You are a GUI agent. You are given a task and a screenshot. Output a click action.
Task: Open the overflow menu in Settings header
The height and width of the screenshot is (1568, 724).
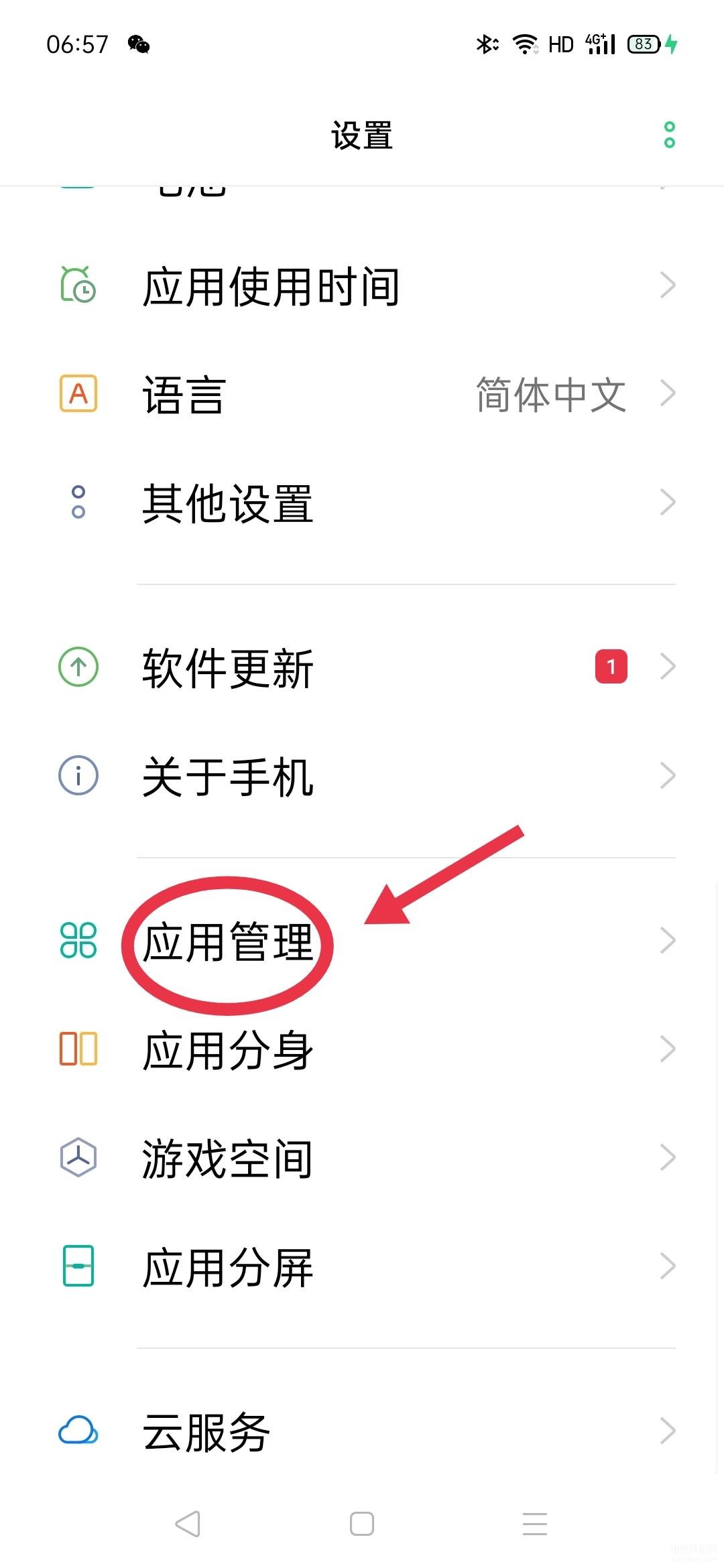click(x=669, y=135)
